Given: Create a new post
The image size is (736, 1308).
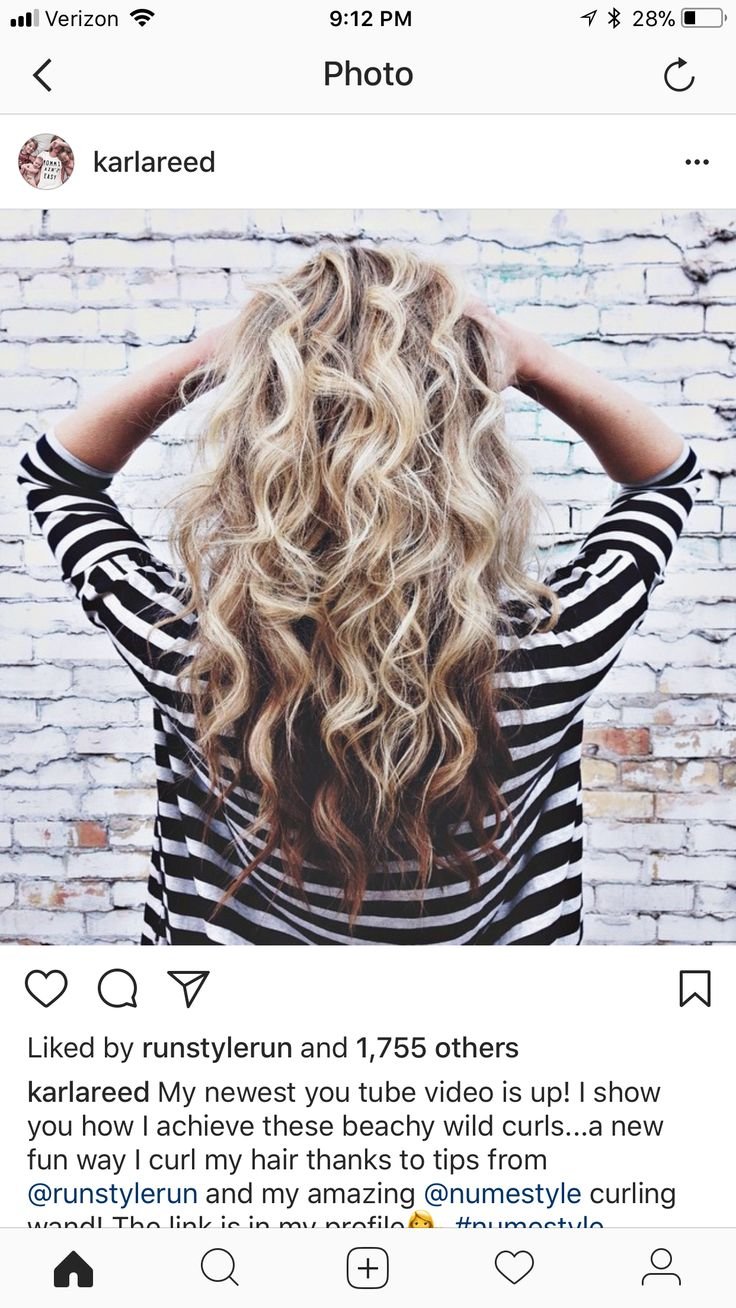Looking at the screenshot, I should pyautogui.click(x=367, y=1268).
